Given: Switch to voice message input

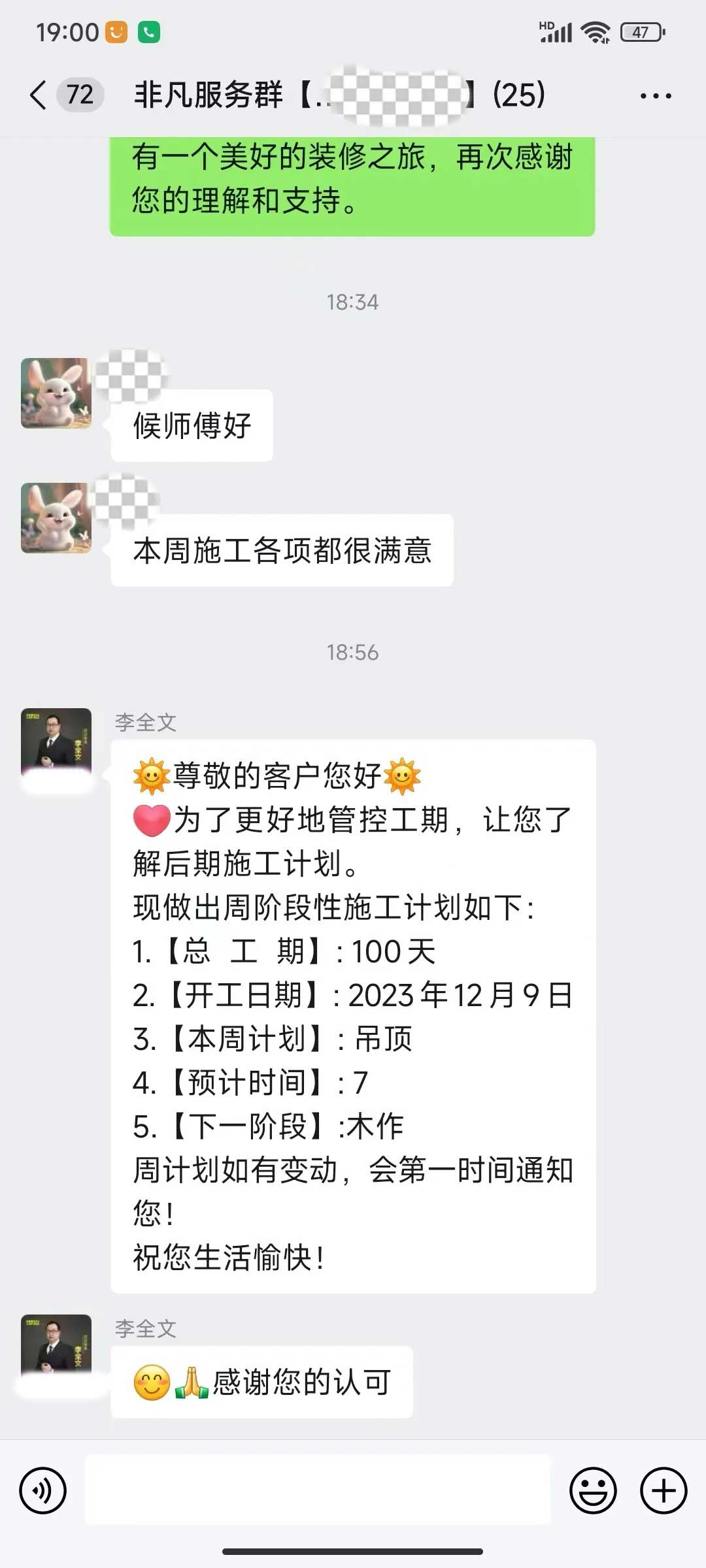Looking at the screenshot, I should click(x=43, y=1490).
